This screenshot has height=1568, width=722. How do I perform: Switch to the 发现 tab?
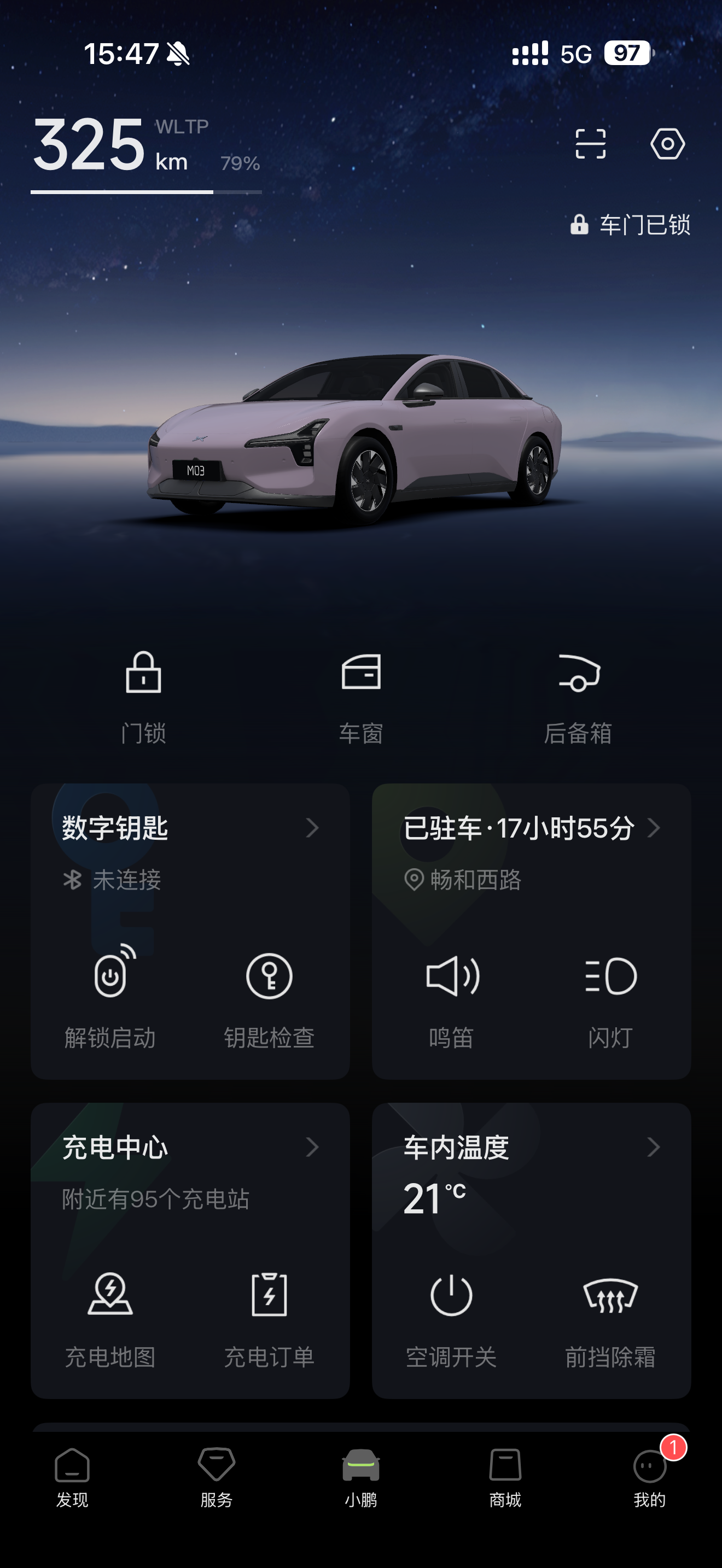tap(72, 1477)
